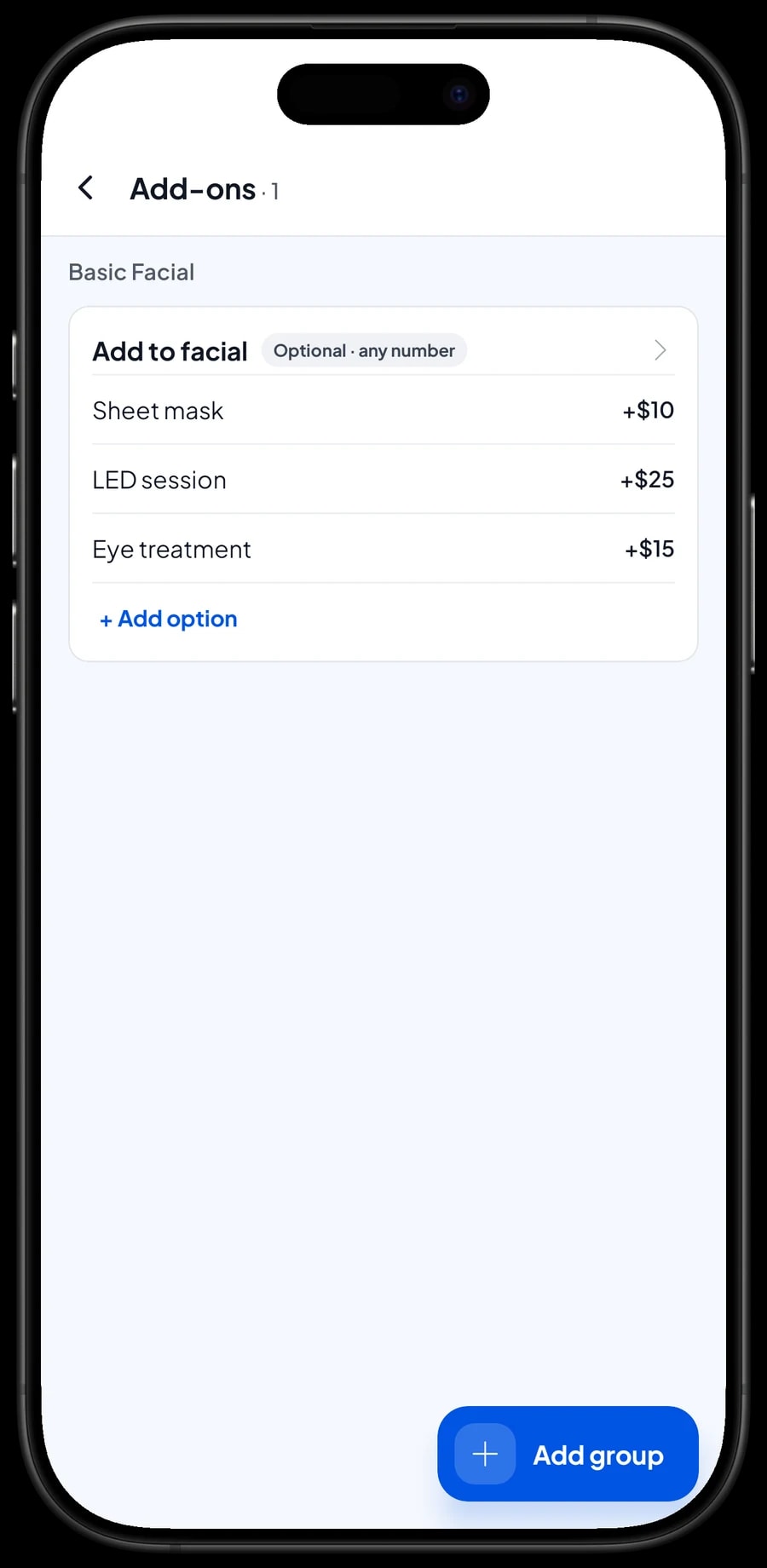Open the LED session option
Viewport: 767px width, 1568px height.
click(383, 480)
